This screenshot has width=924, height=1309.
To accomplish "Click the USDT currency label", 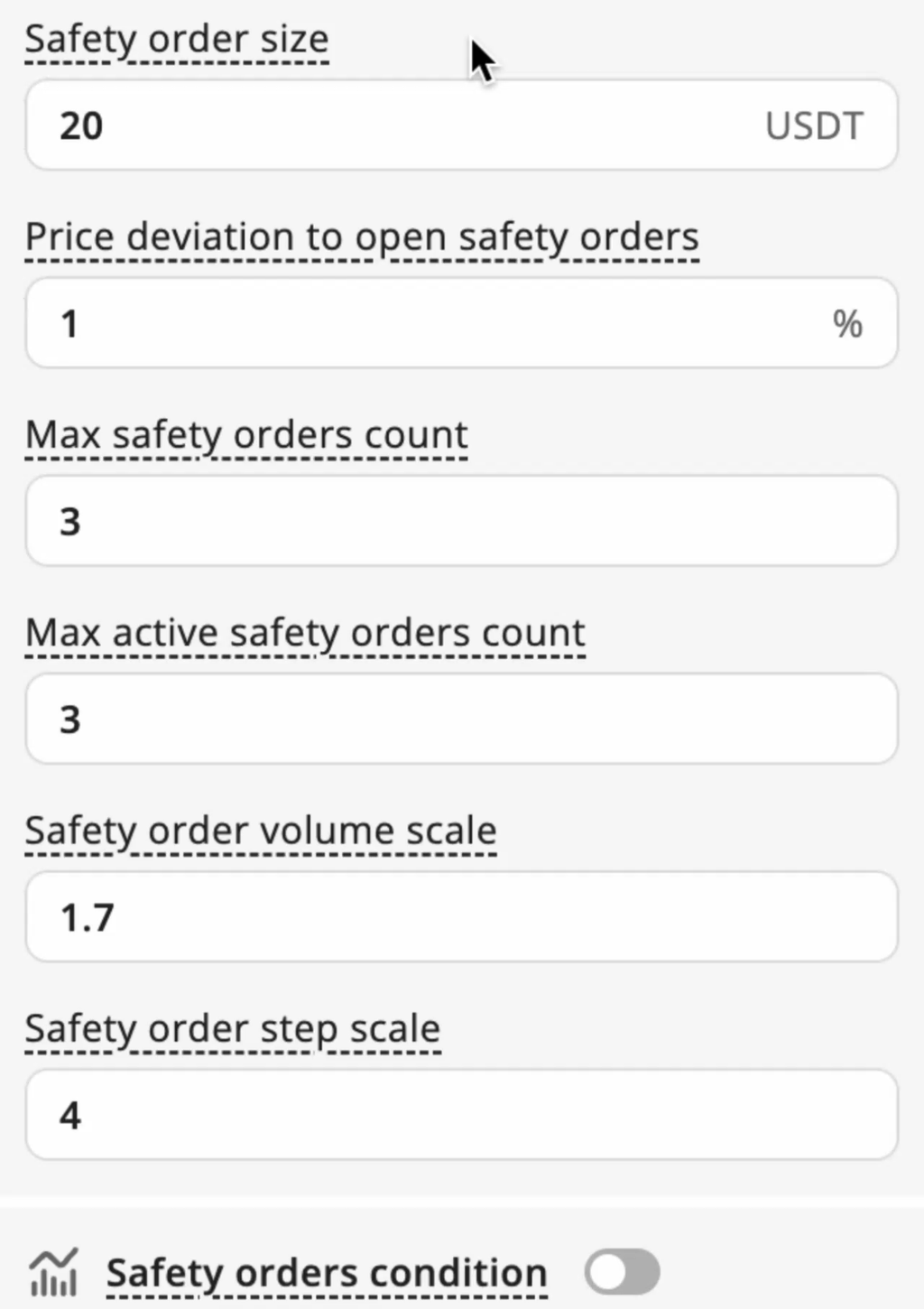I will coord(813,125).
